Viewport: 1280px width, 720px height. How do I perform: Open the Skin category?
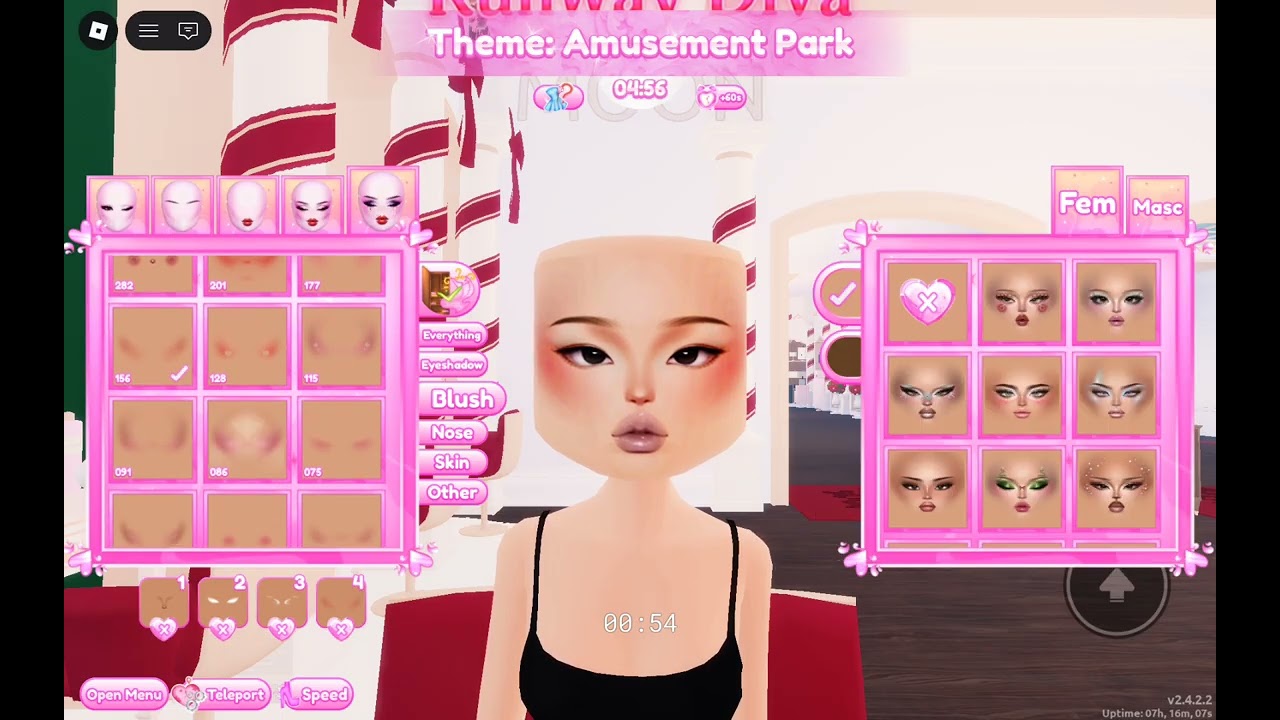tap(452, 462)
